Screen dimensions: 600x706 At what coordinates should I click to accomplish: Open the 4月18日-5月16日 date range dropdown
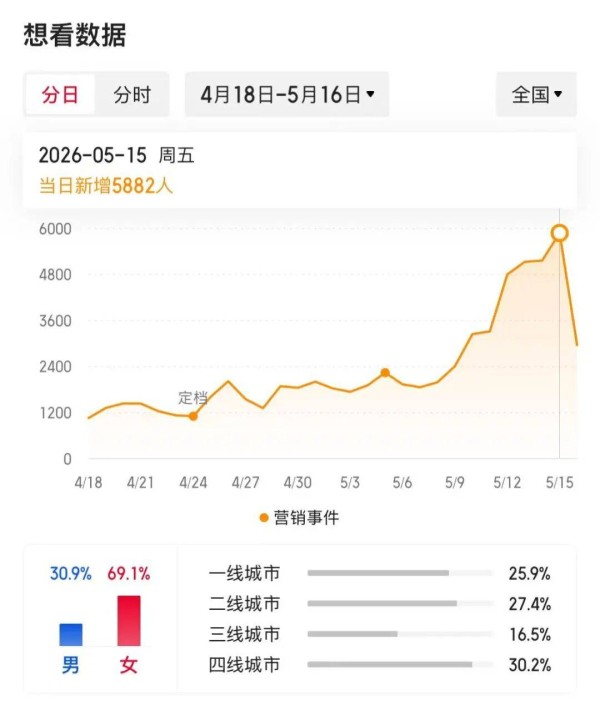pyautogui.click(x=287, y=94)
